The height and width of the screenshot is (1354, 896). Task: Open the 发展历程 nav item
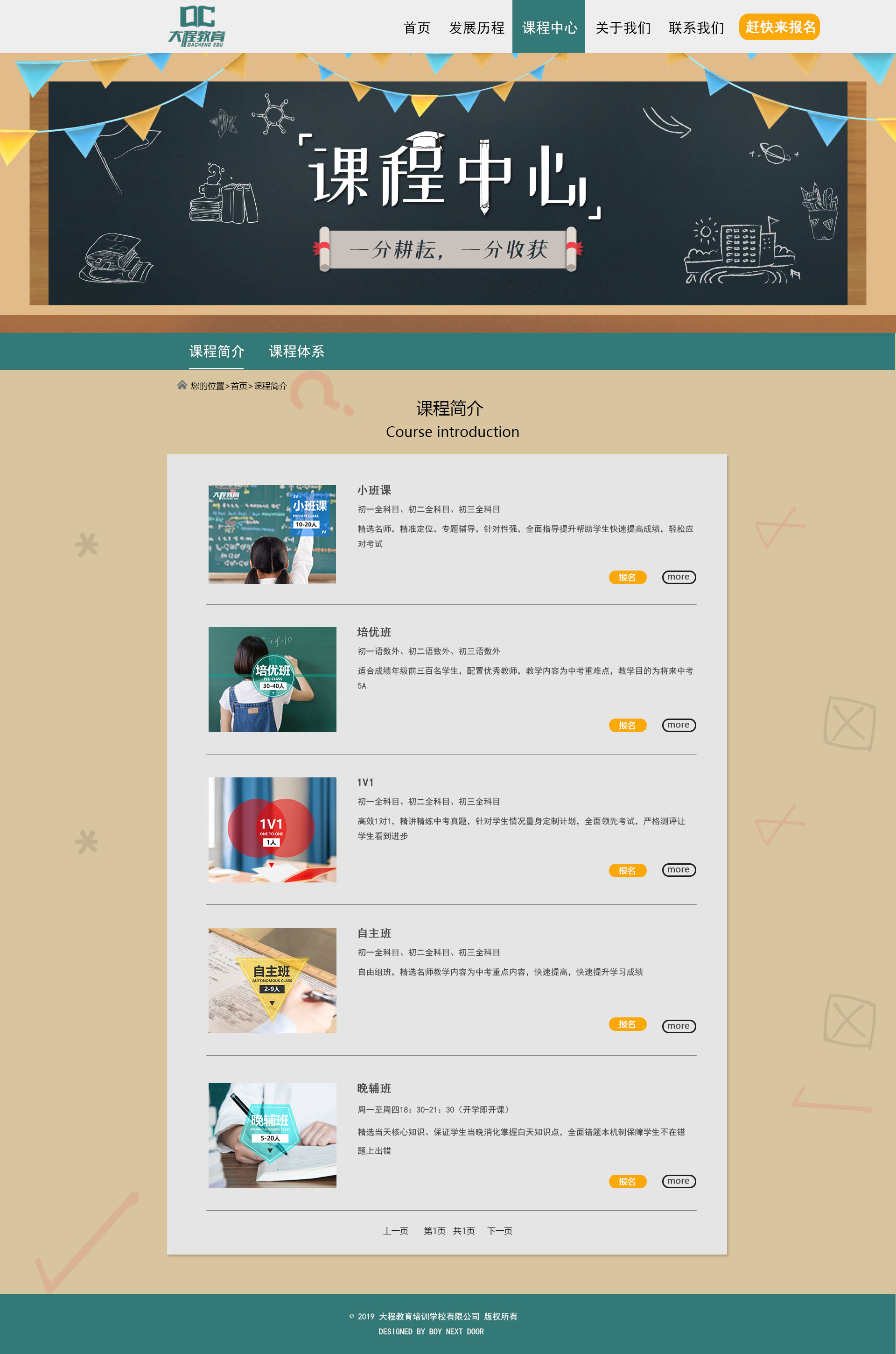476,28
